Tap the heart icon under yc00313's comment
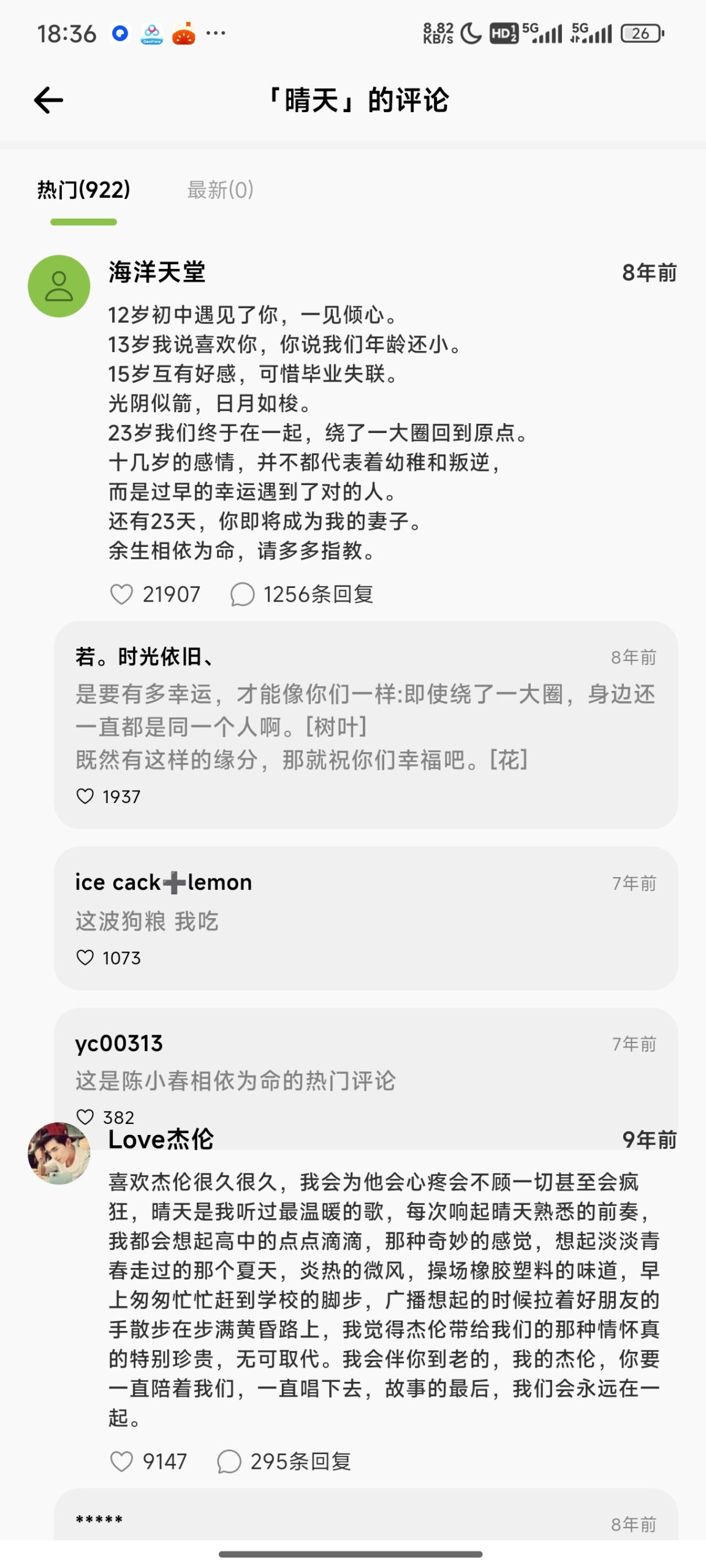 coord(85,1117)
